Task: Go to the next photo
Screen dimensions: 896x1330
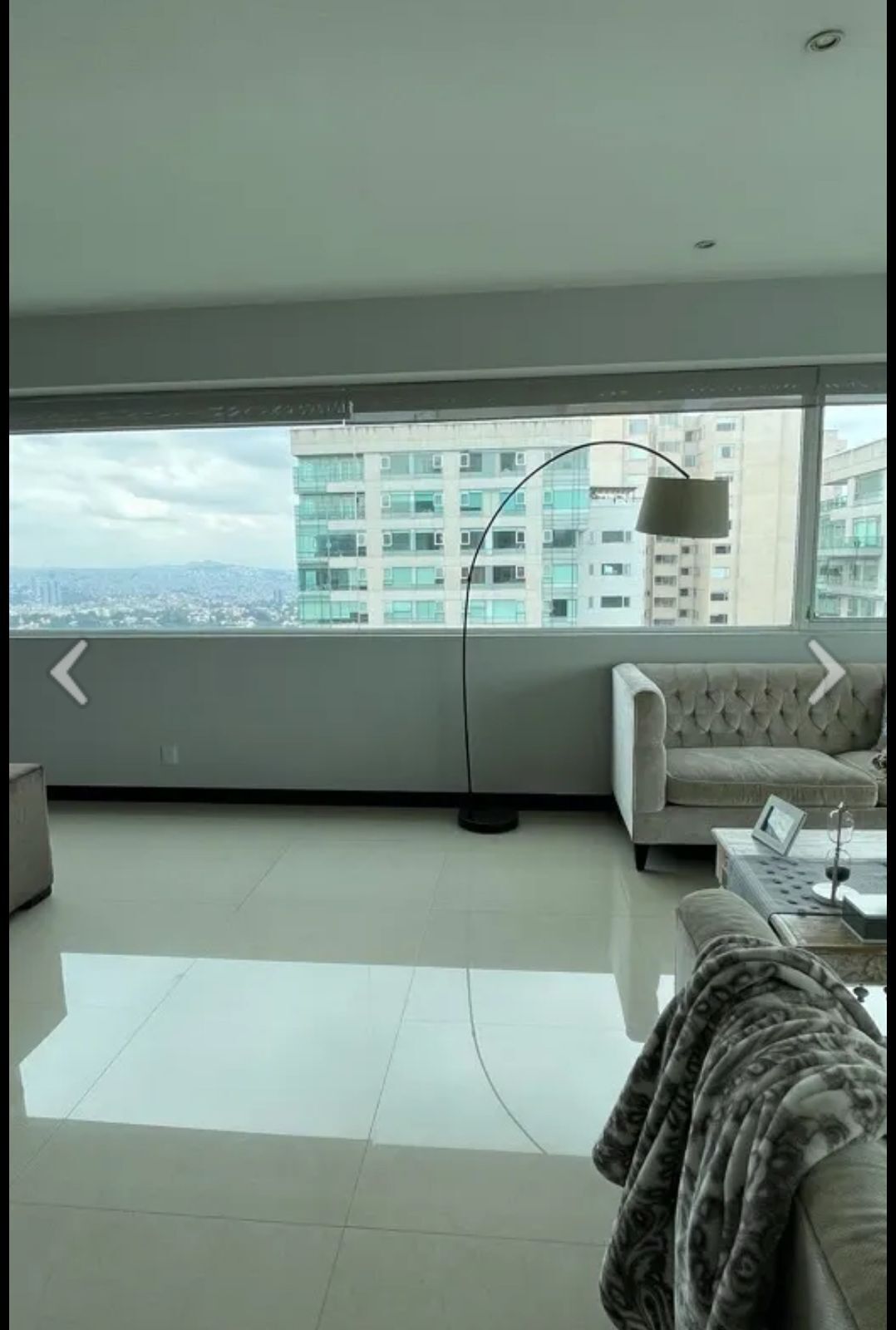Action: click(826, 672)
